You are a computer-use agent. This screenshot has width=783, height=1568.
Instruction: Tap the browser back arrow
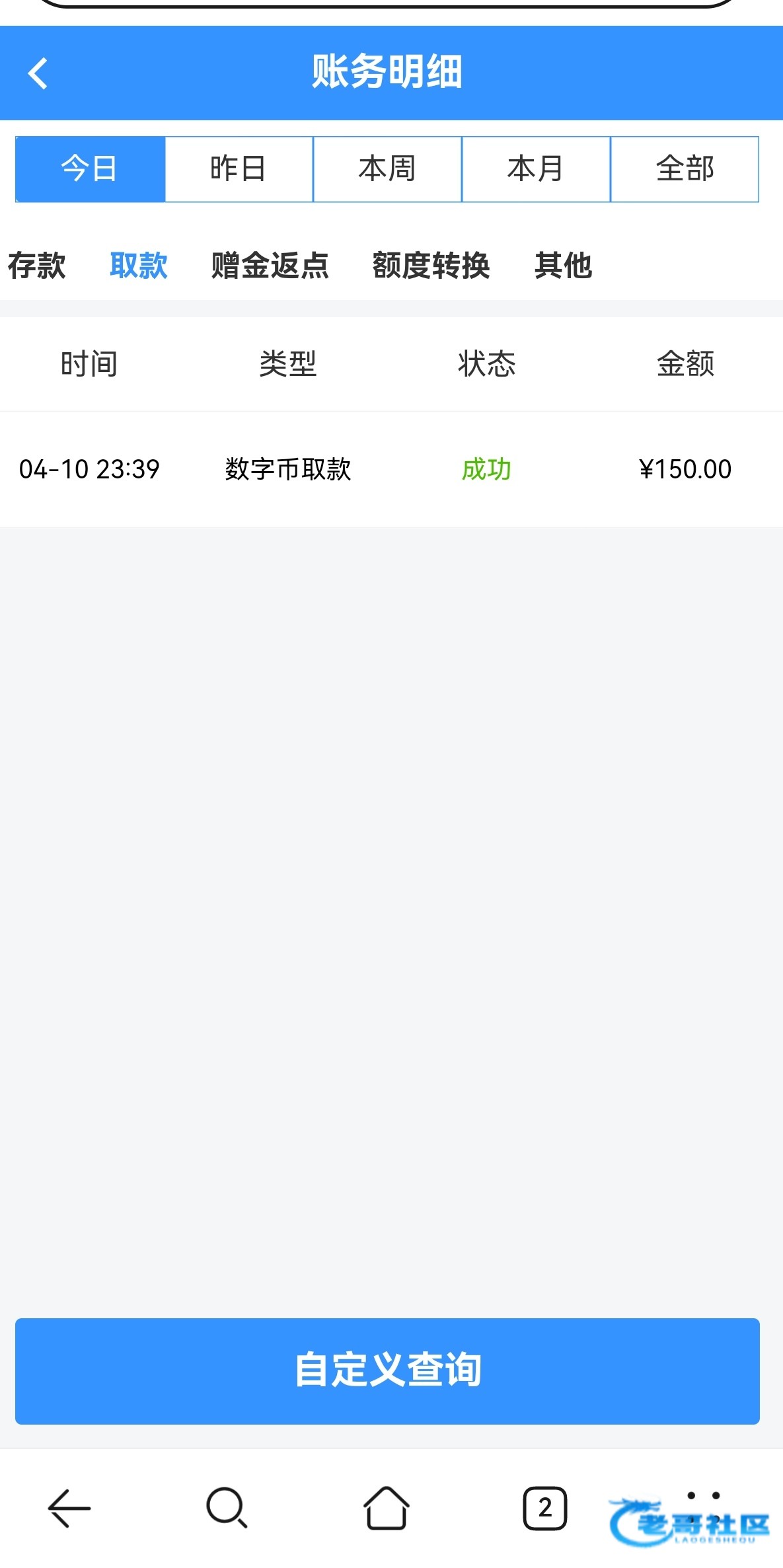69,1508
